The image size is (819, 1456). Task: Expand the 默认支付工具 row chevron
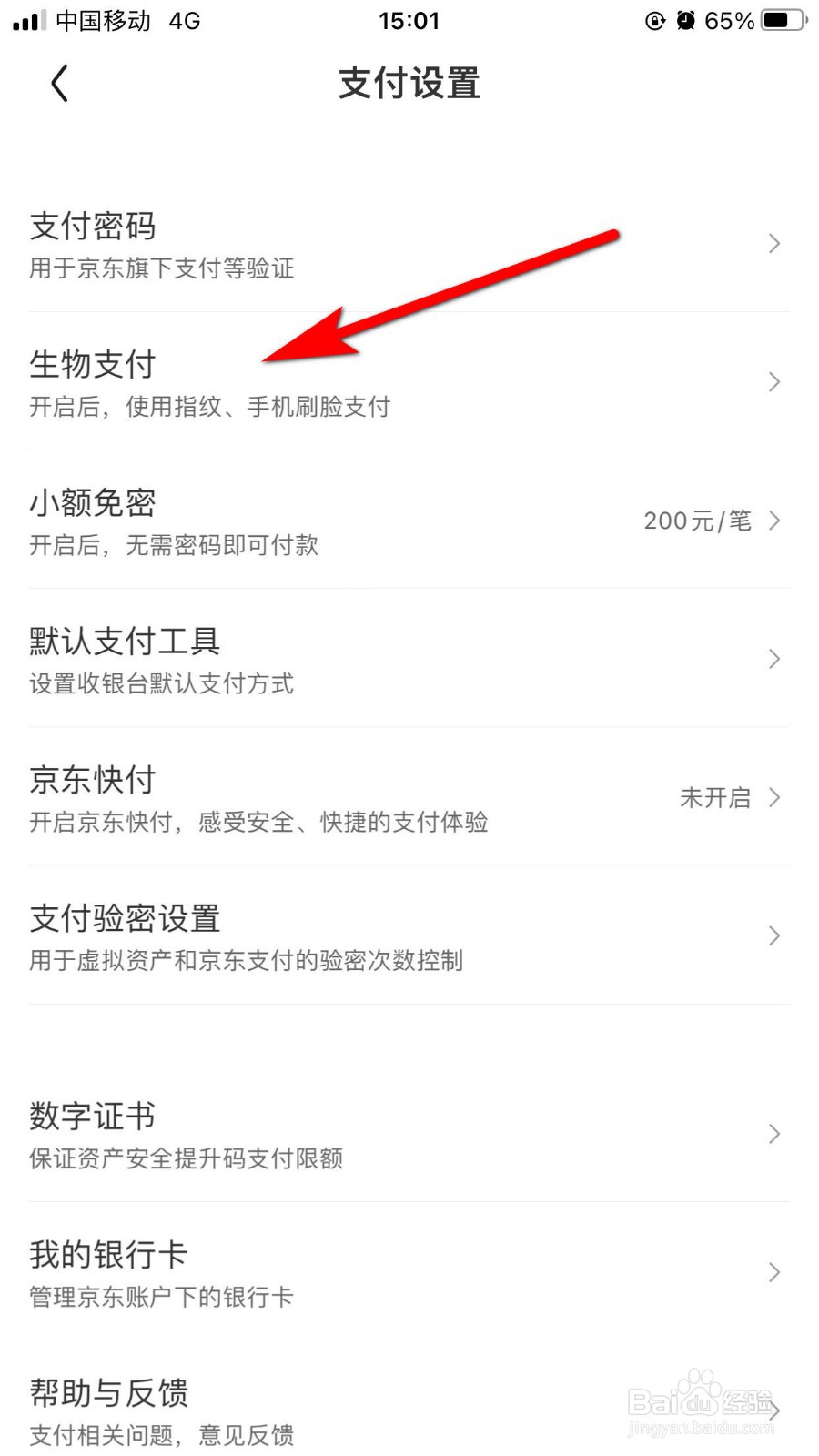[774, 659]
